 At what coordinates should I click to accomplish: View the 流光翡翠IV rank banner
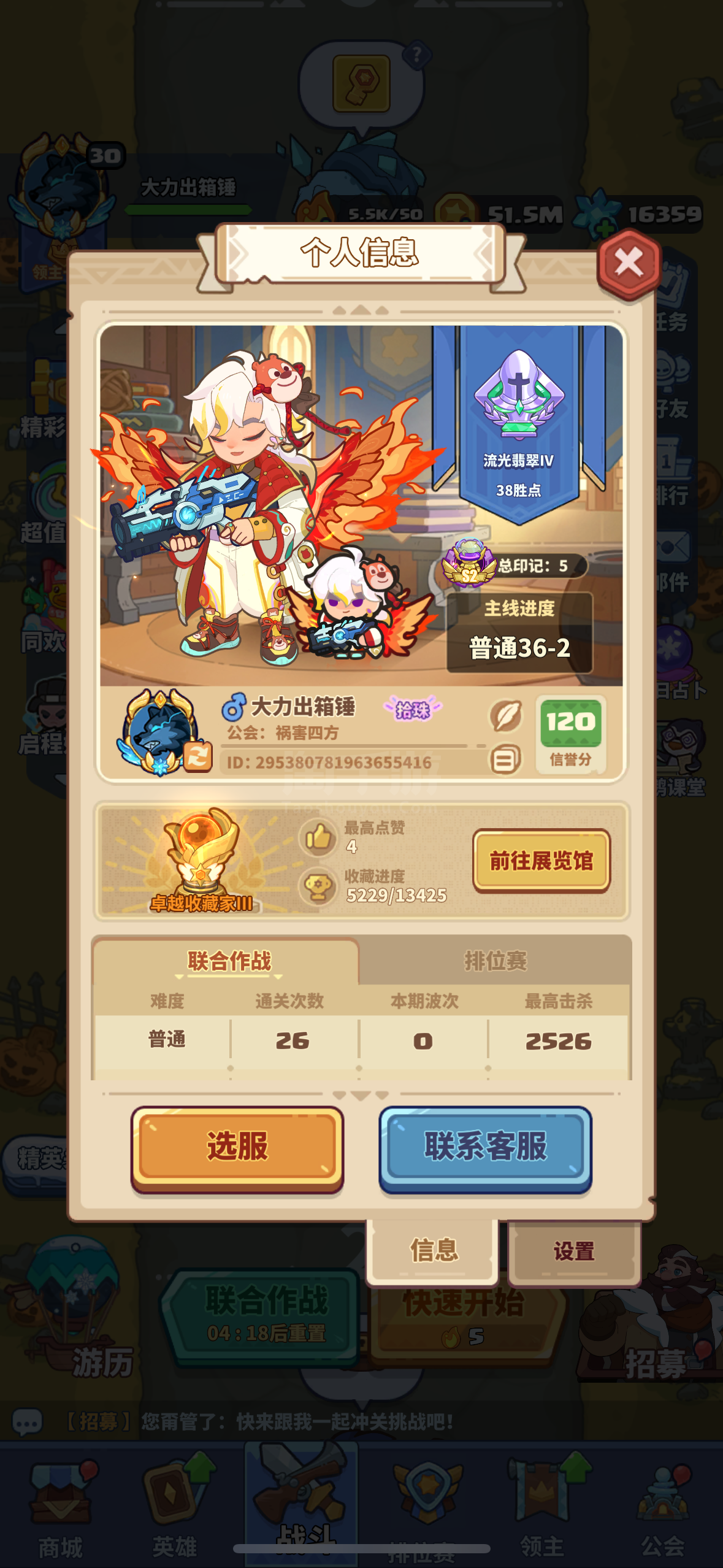point(519,423)
